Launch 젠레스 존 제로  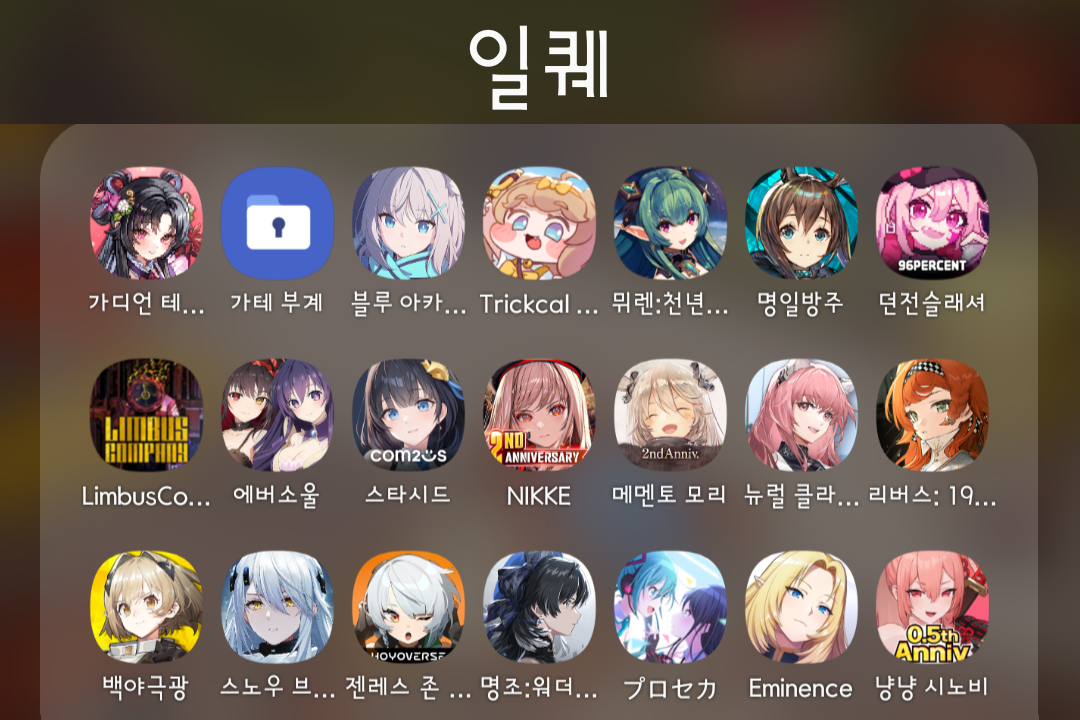pos(408,607)
